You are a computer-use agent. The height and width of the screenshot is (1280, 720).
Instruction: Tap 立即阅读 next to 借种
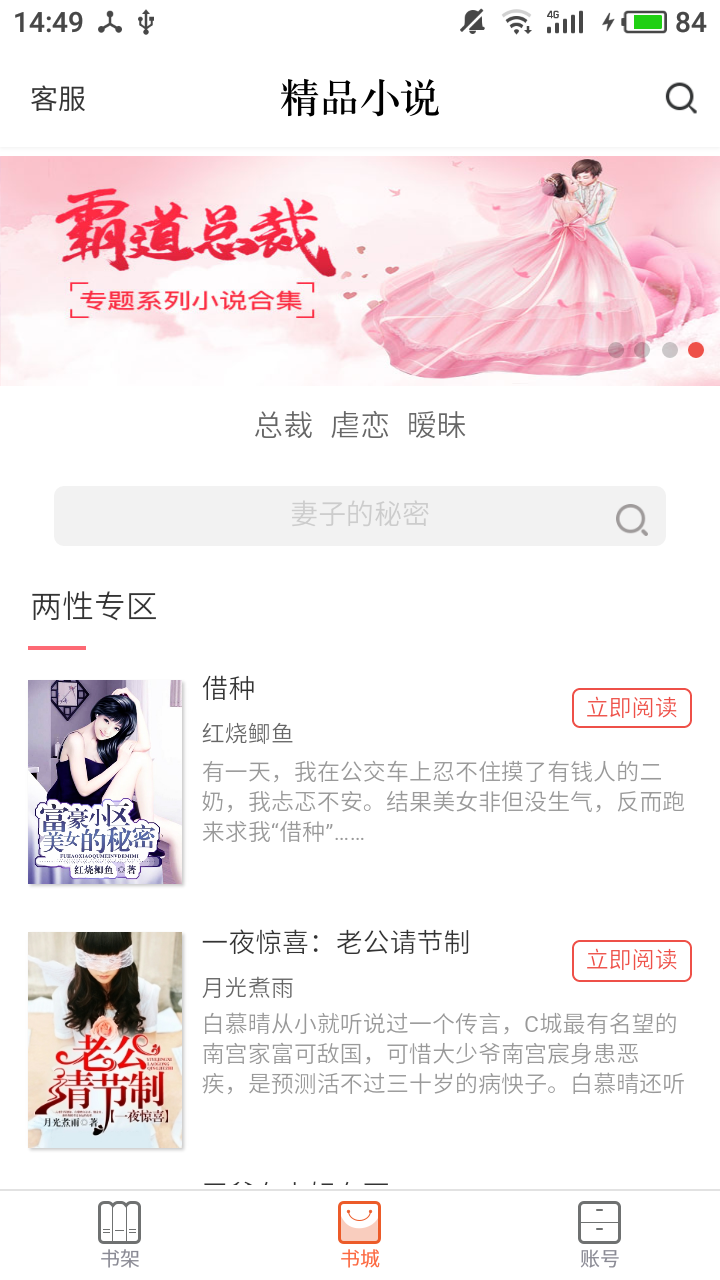pyautogui.click(x=631, y=707)
